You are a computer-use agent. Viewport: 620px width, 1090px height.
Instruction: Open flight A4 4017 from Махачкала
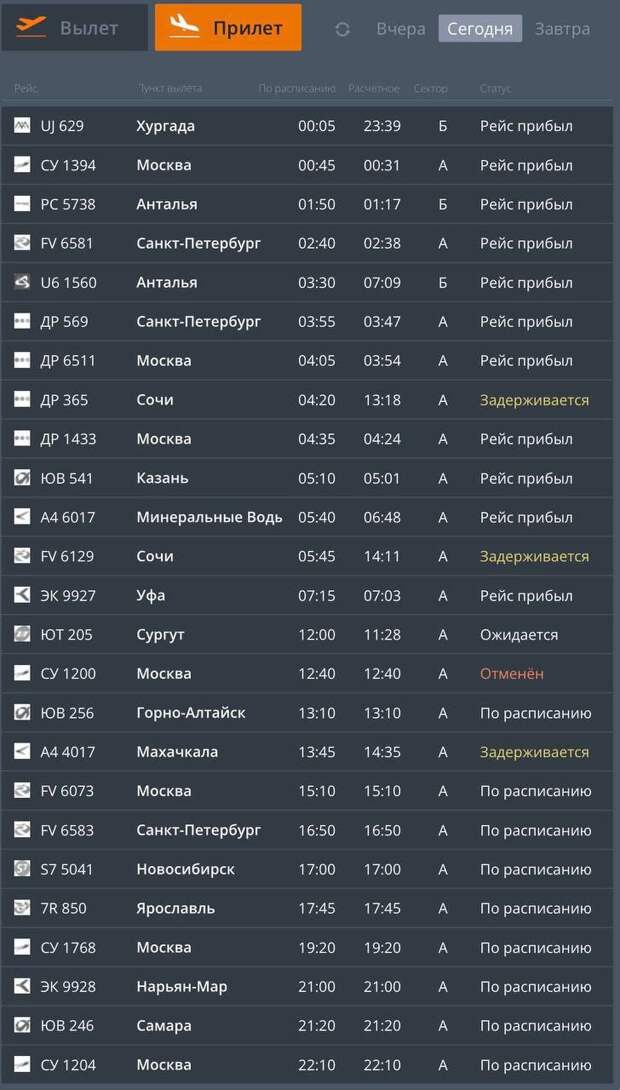click(310, 752)
